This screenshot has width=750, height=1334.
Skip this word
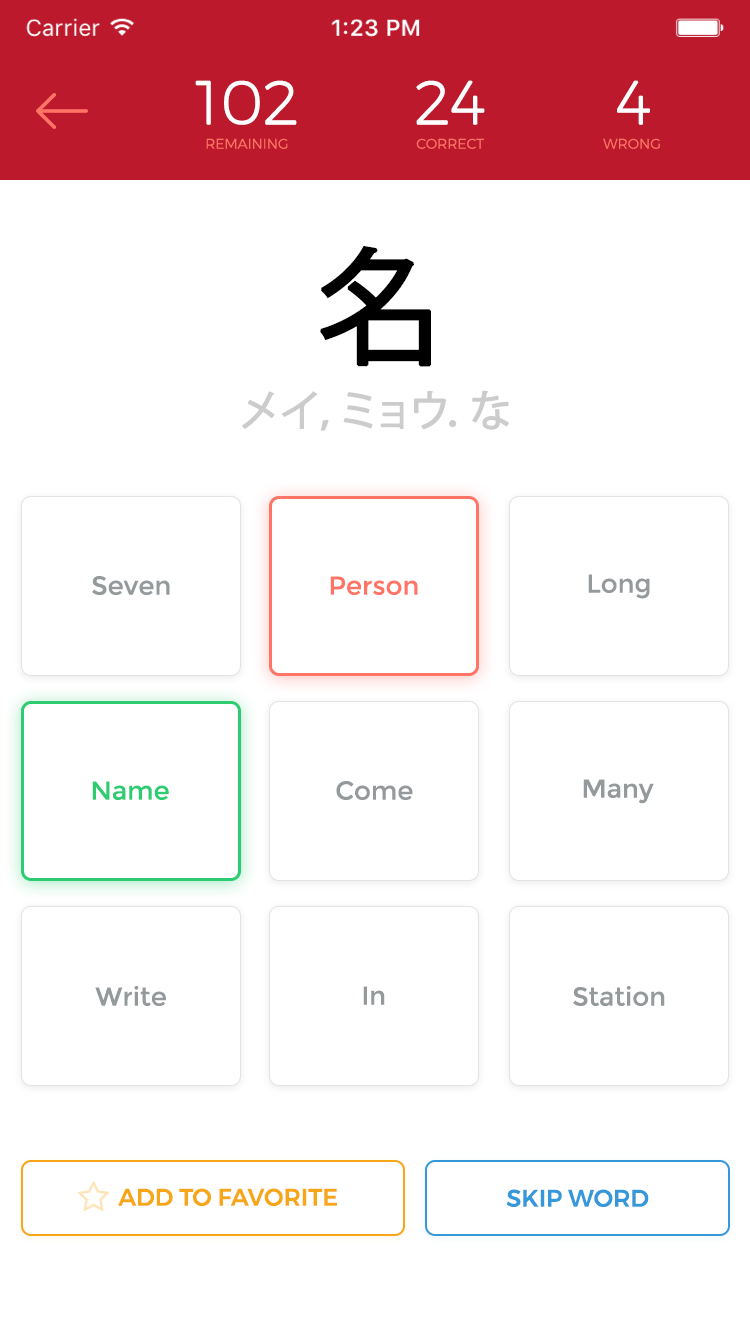coord(577,1198)
